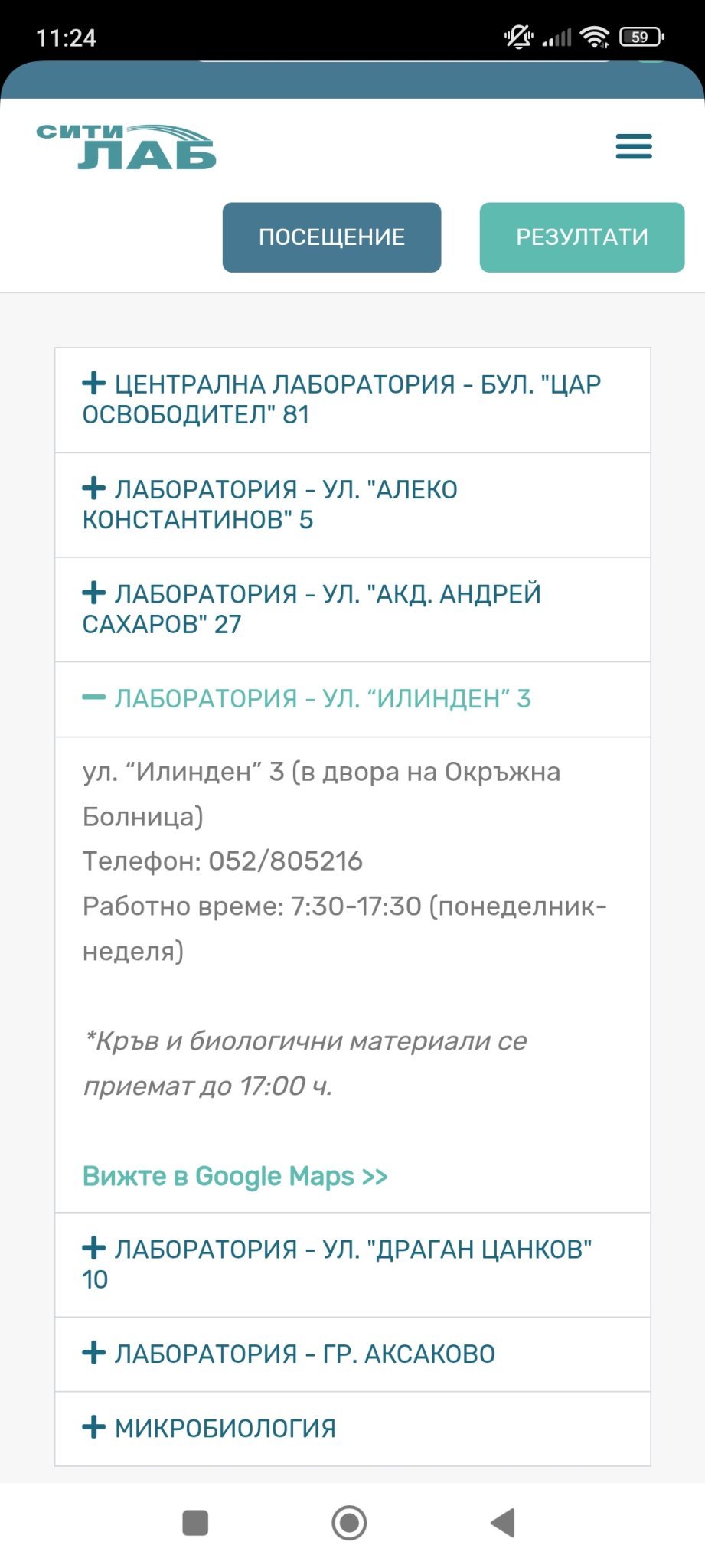Tap the Сити Лаб logo to go home
Screen dimensions: 705x1568
coord(126,146)
